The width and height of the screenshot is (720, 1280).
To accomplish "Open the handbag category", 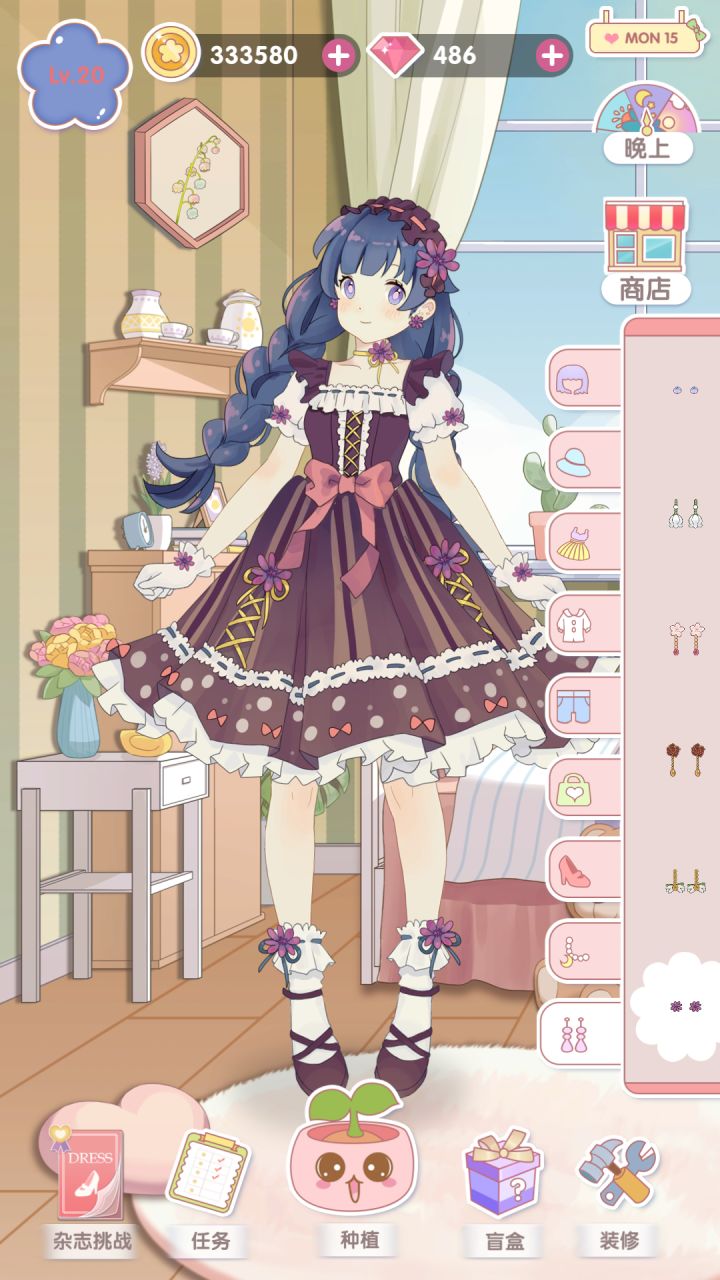I will [573, 787].
